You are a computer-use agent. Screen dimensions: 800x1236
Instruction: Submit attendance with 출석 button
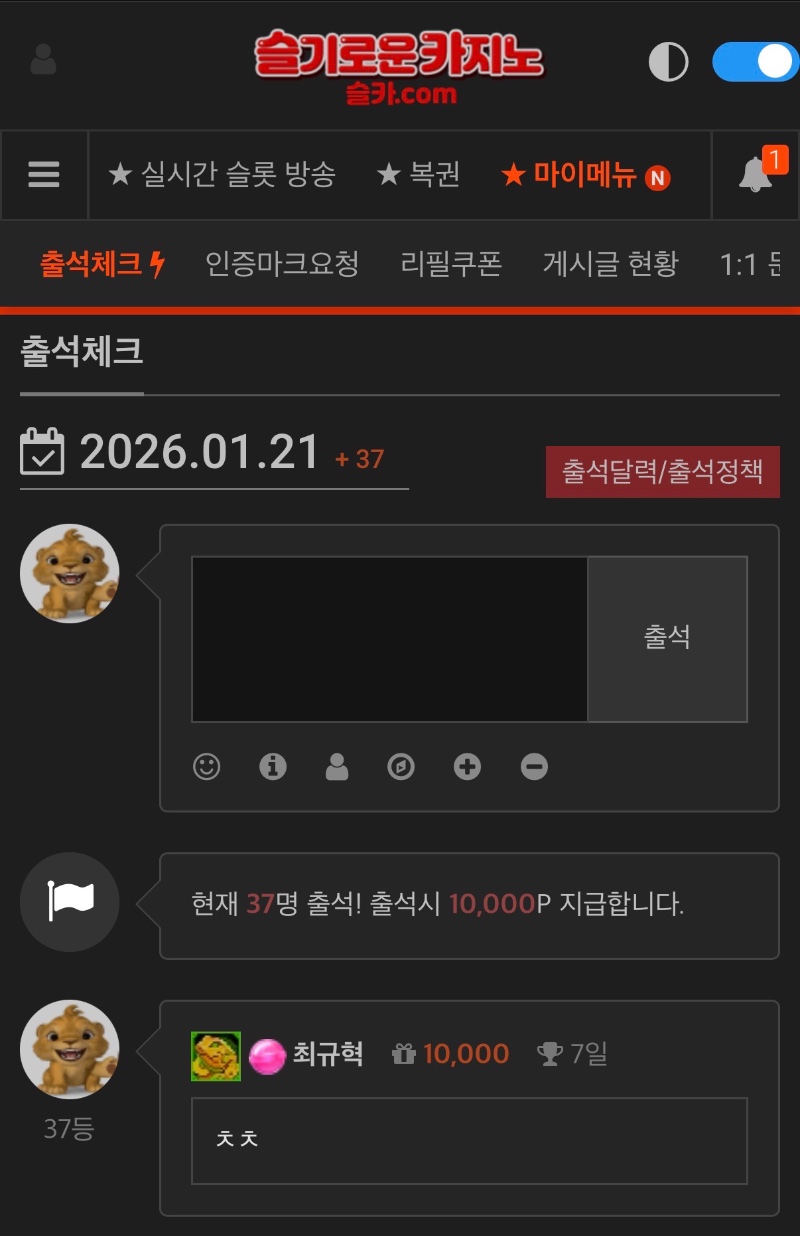point(667,639)
